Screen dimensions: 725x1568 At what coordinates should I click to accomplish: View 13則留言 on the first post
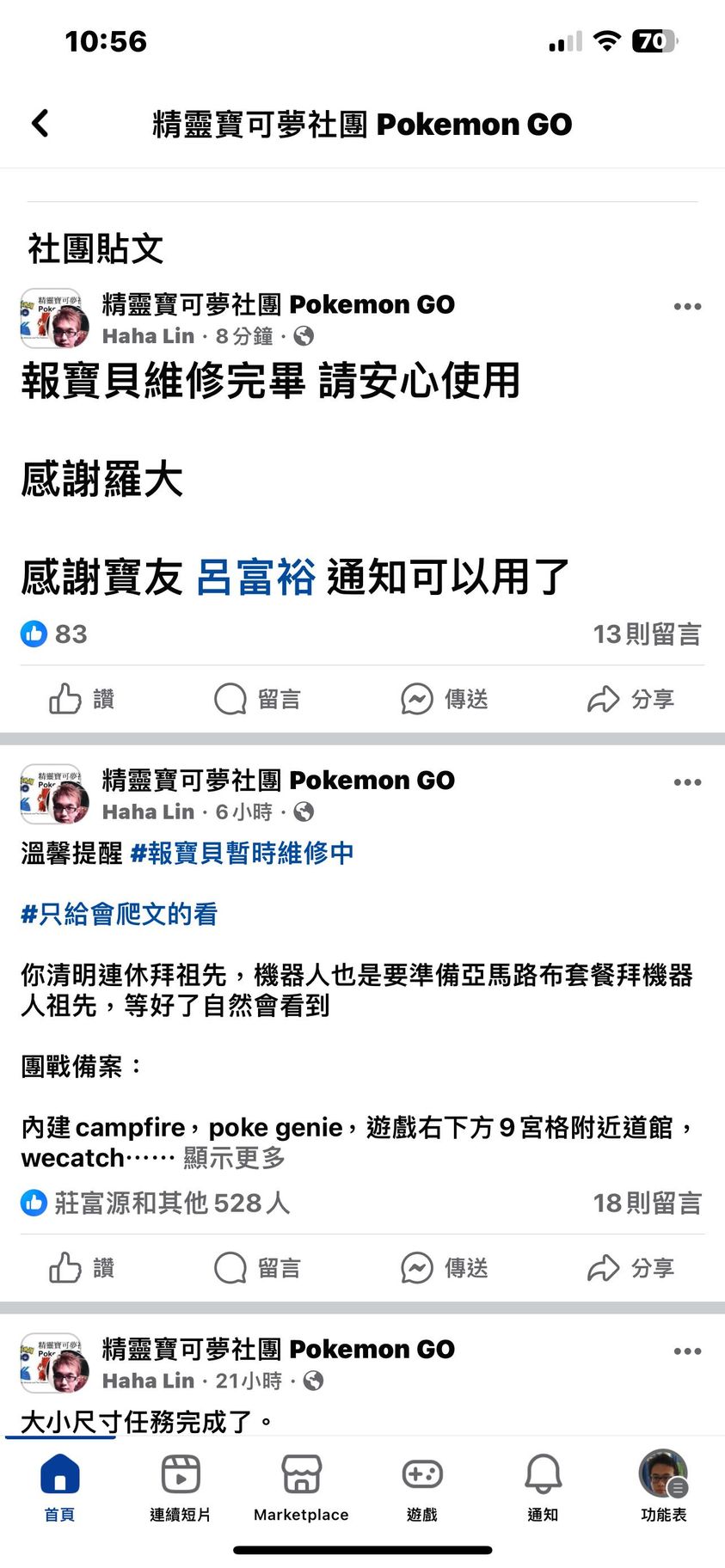pyautogui.click(x=647, y=634)
